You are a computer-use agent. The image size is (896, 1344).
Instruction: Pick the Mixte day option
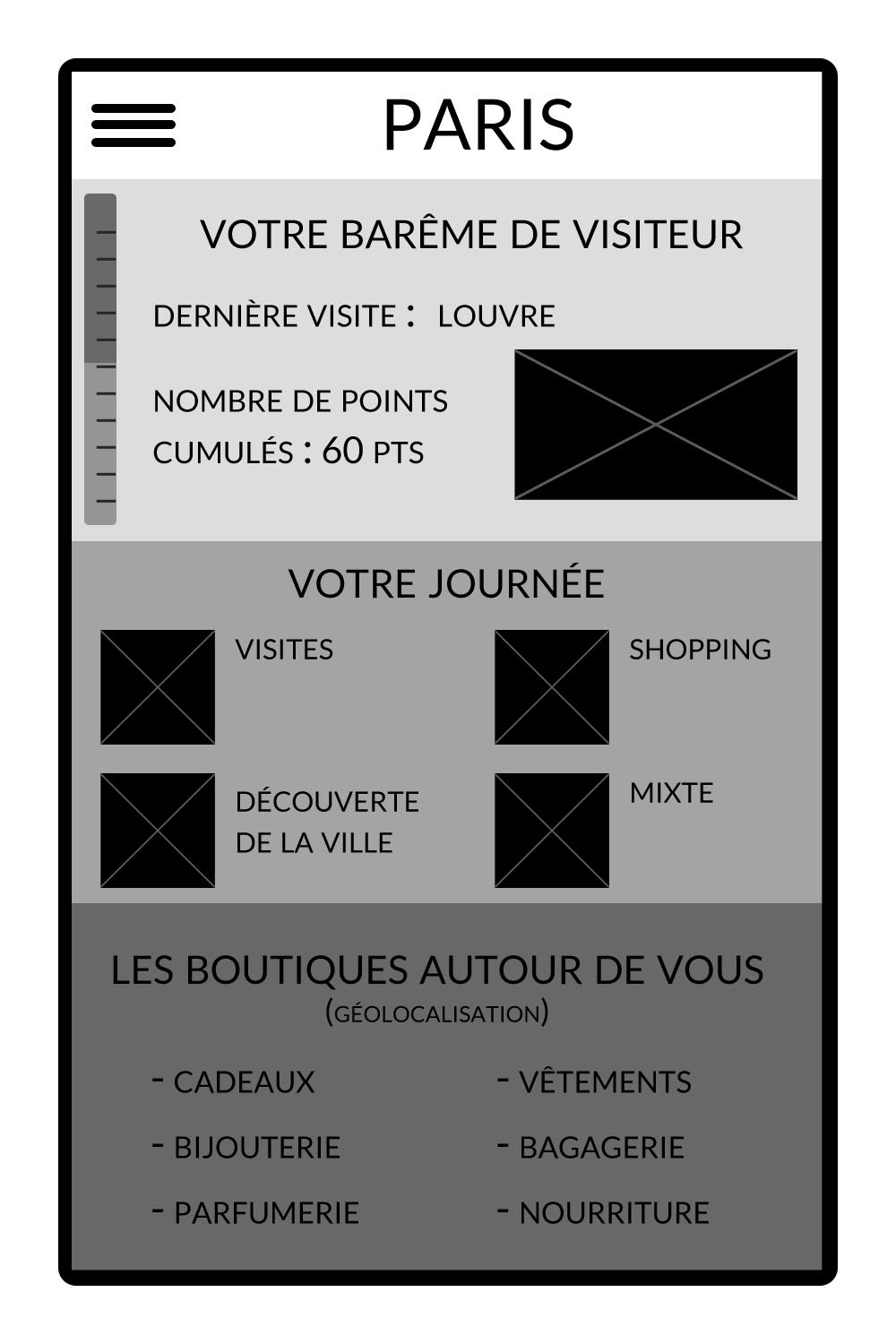click(552, 831)
